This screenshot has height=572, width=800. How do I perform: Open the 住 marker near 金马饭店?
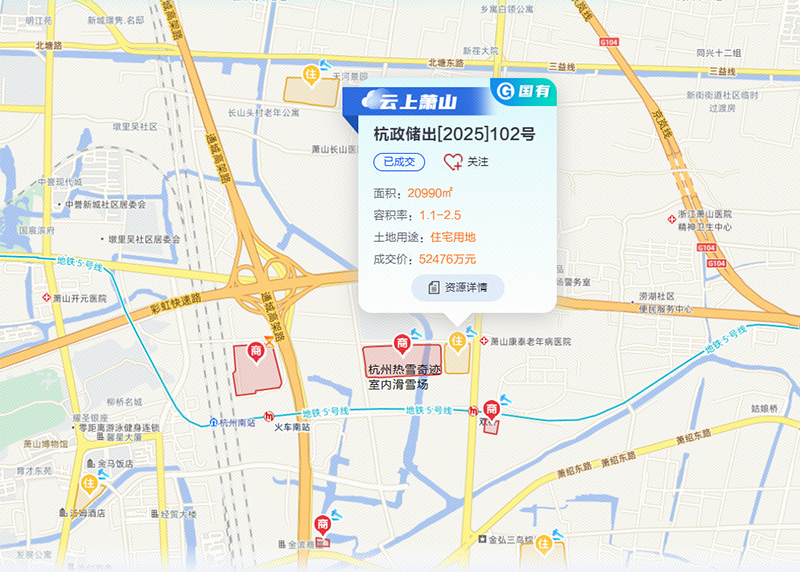click(89, 483)
